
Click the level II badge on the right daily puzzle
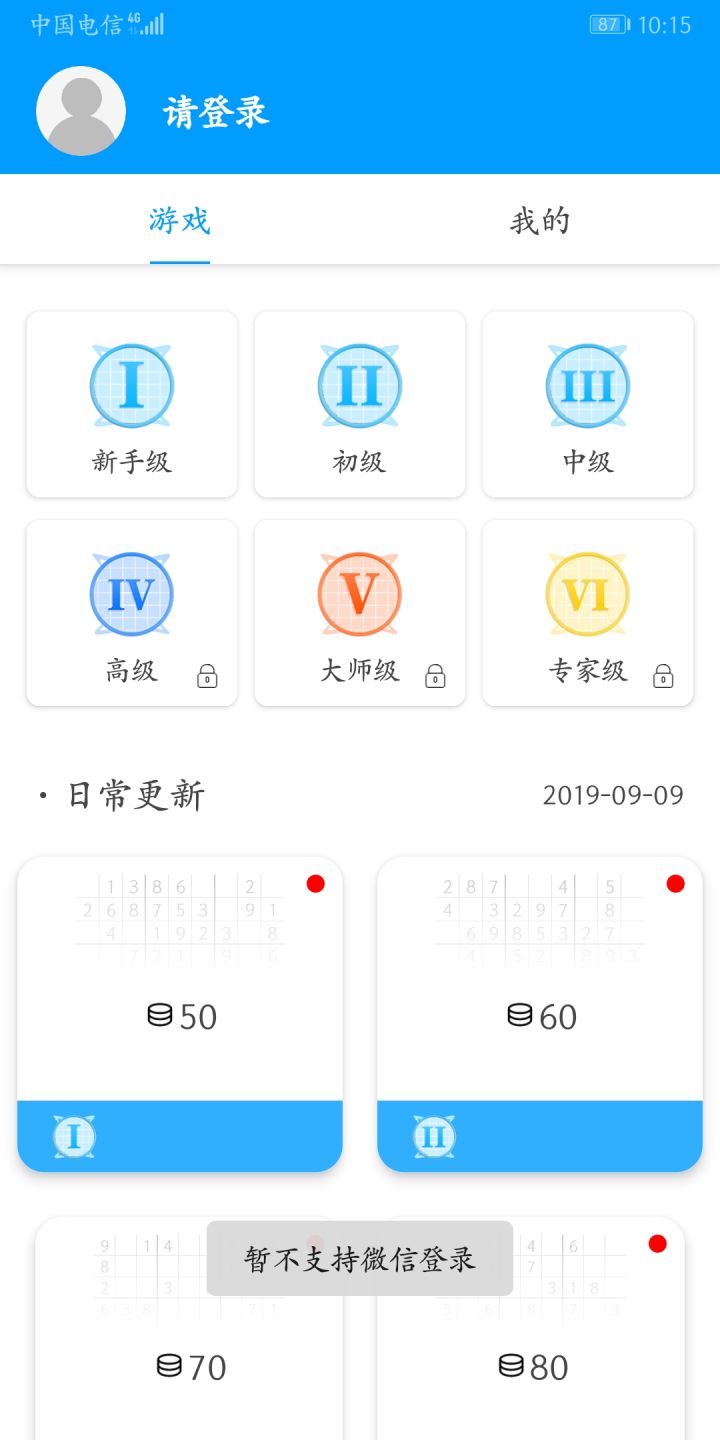[x=432, y=1135]
